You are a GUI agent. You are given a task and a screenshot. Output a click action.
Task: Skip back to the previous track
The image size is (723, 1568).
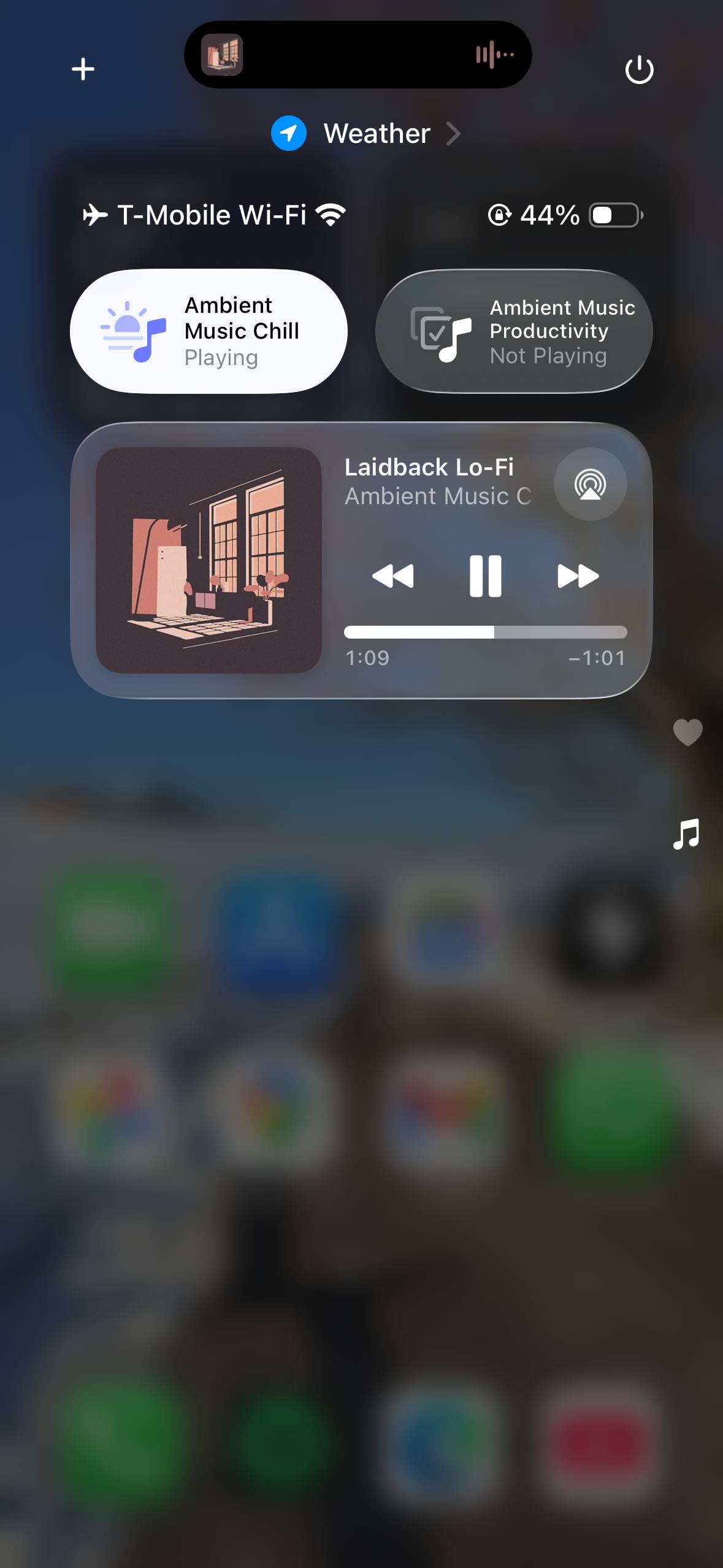tap(392, 576)
